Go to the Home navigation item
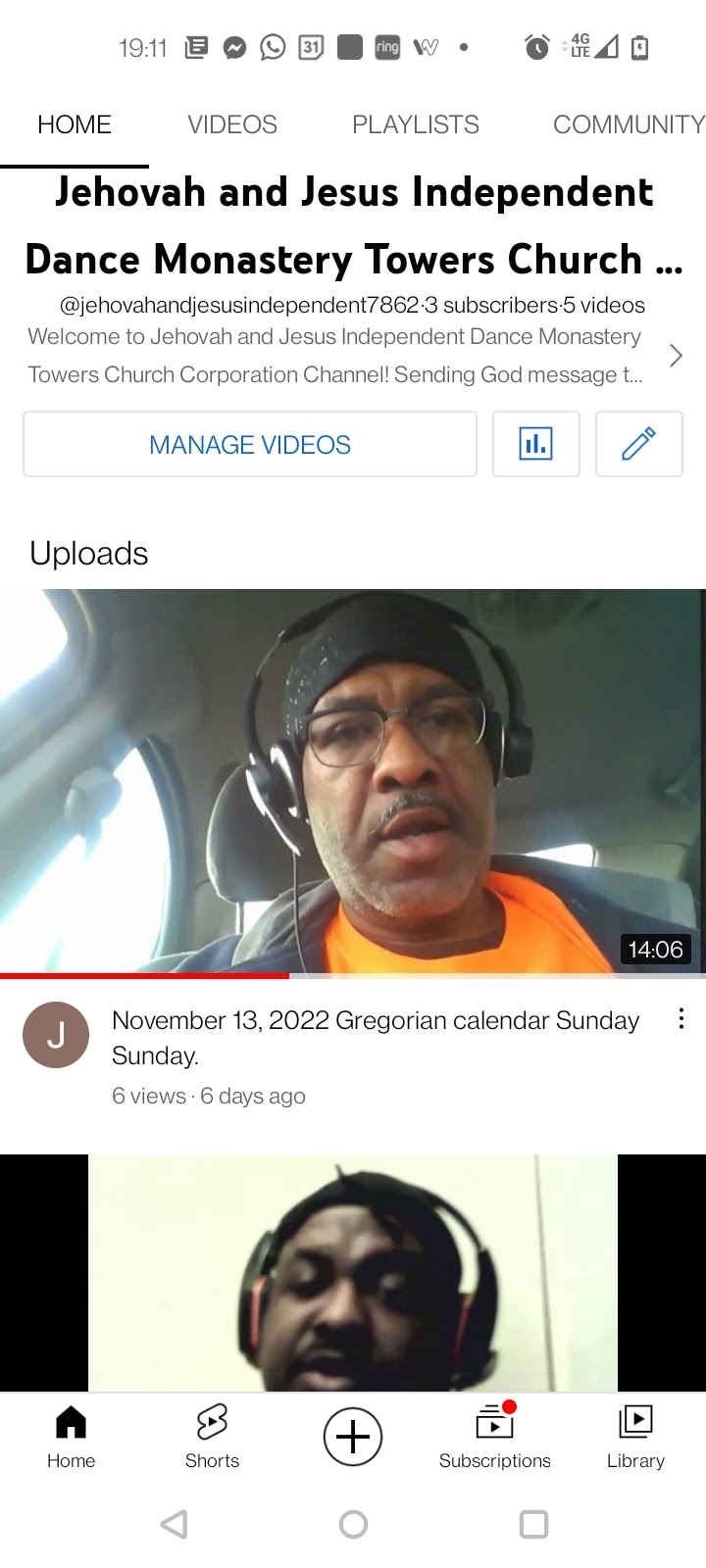Screen dimensions: 706x1568 [x=71, y=1436]
